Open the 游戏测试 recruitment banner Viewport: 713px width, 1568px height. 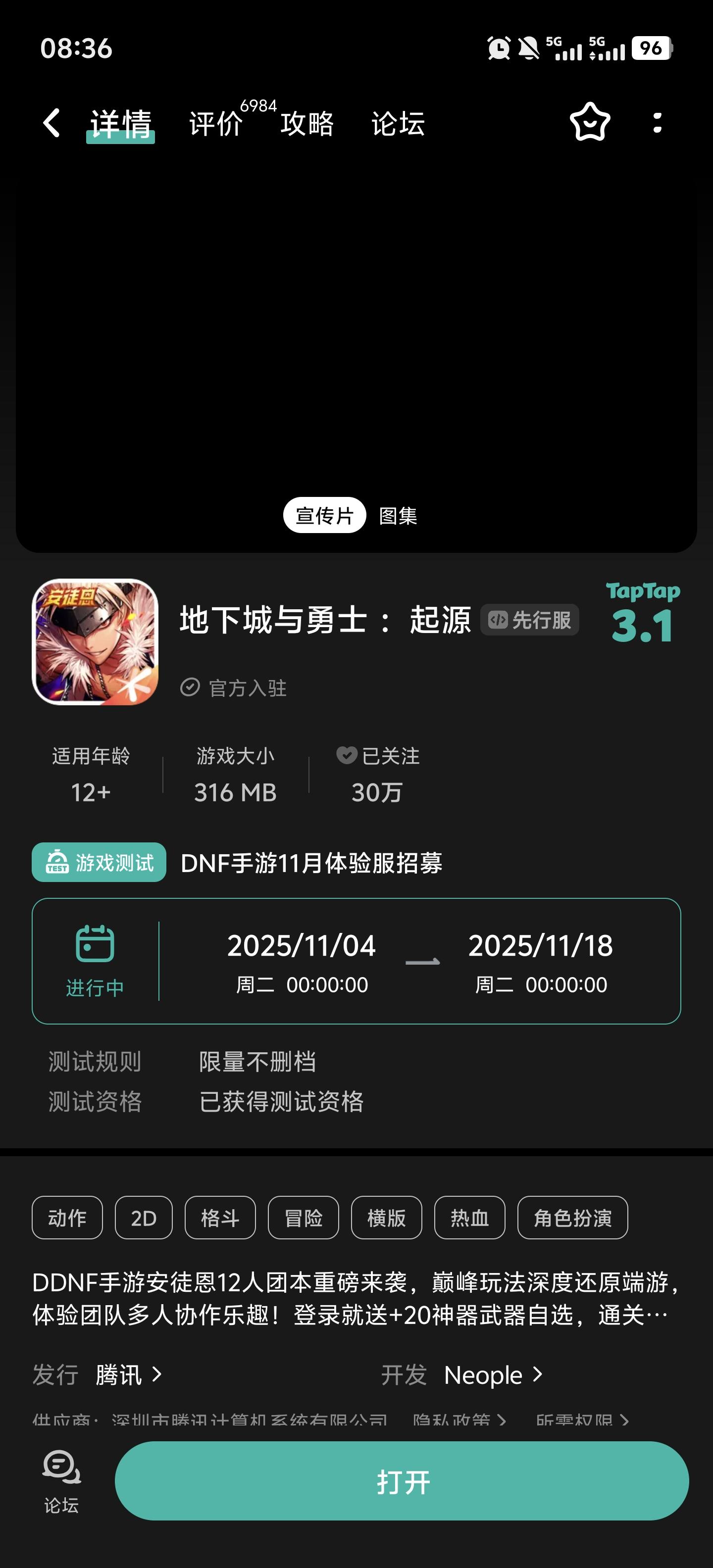[x=99, y=863]
